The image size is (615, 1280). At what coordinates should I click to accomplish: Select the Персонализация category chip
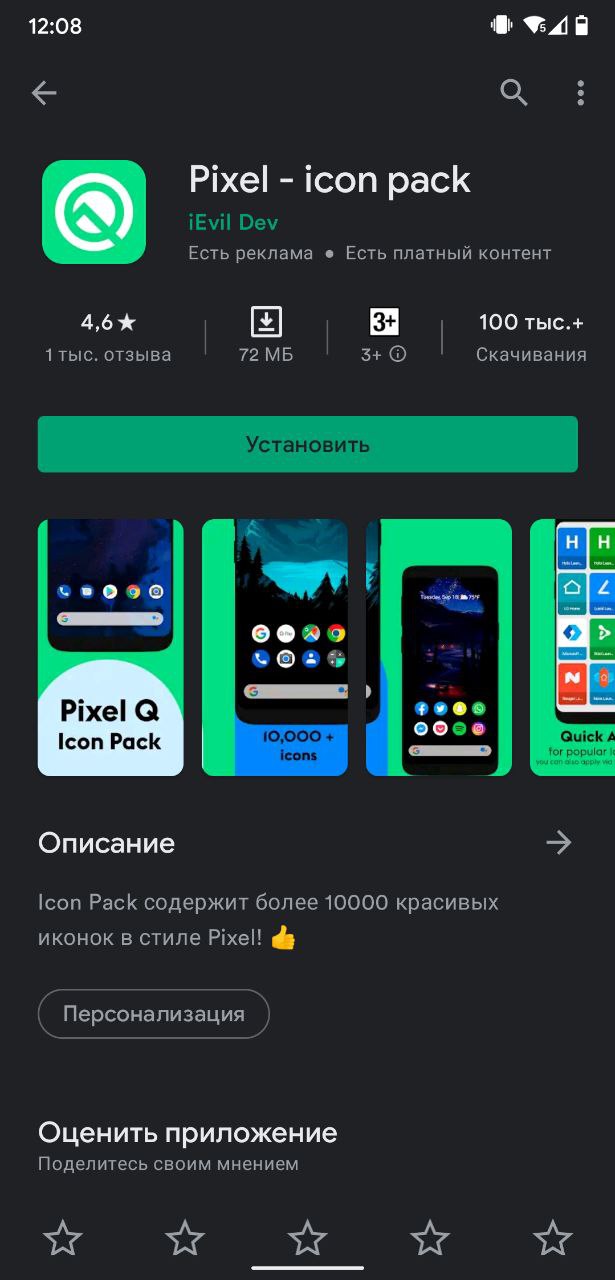click(x=154, y=1013)
